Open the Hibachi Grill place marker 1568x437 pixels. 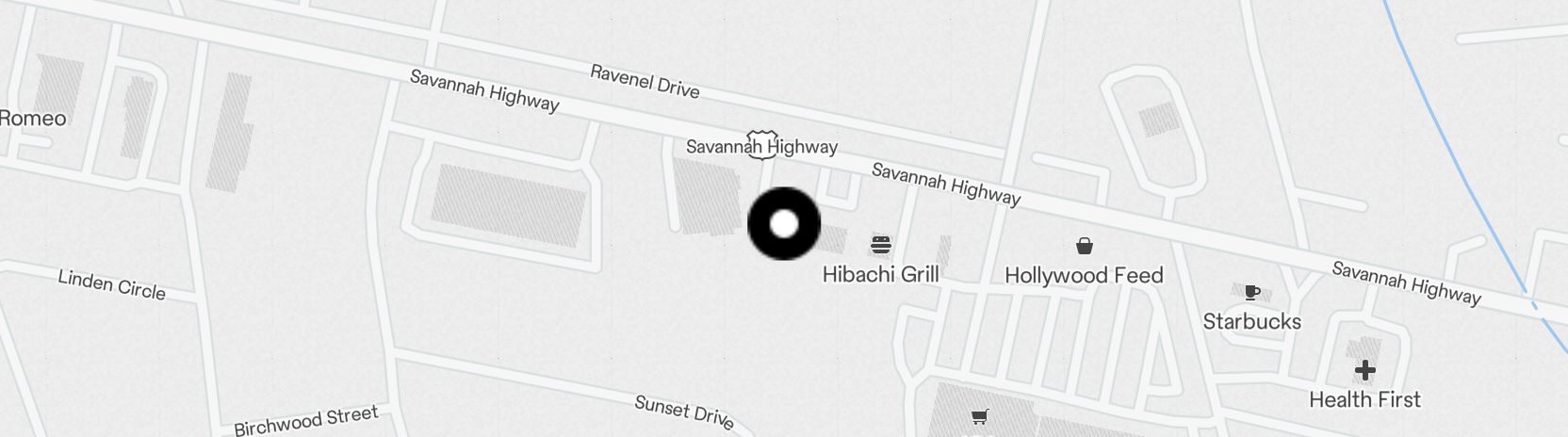[x=881, y=246]
